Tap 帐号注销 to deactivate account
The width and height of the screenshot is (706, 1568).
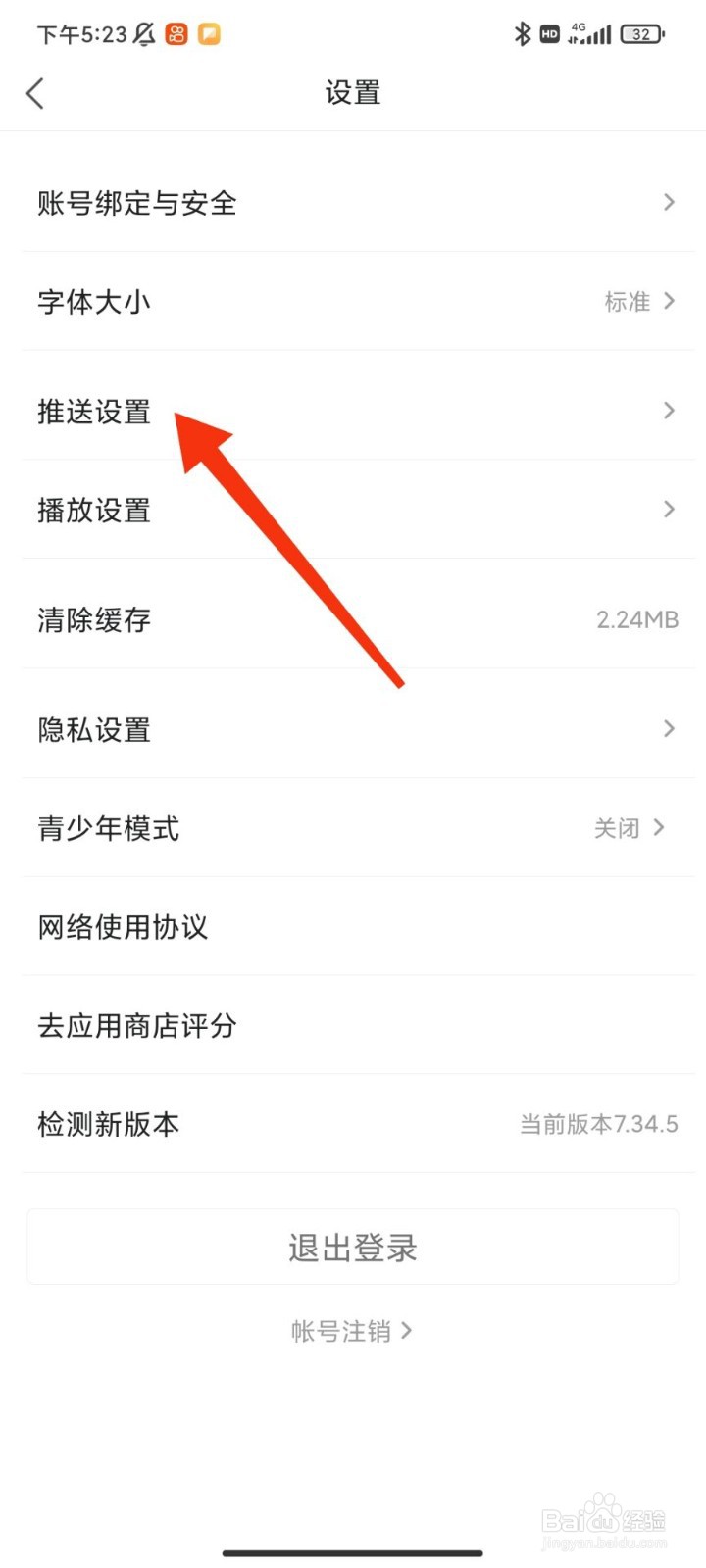pyautogui.click(x=353, y=1331)
